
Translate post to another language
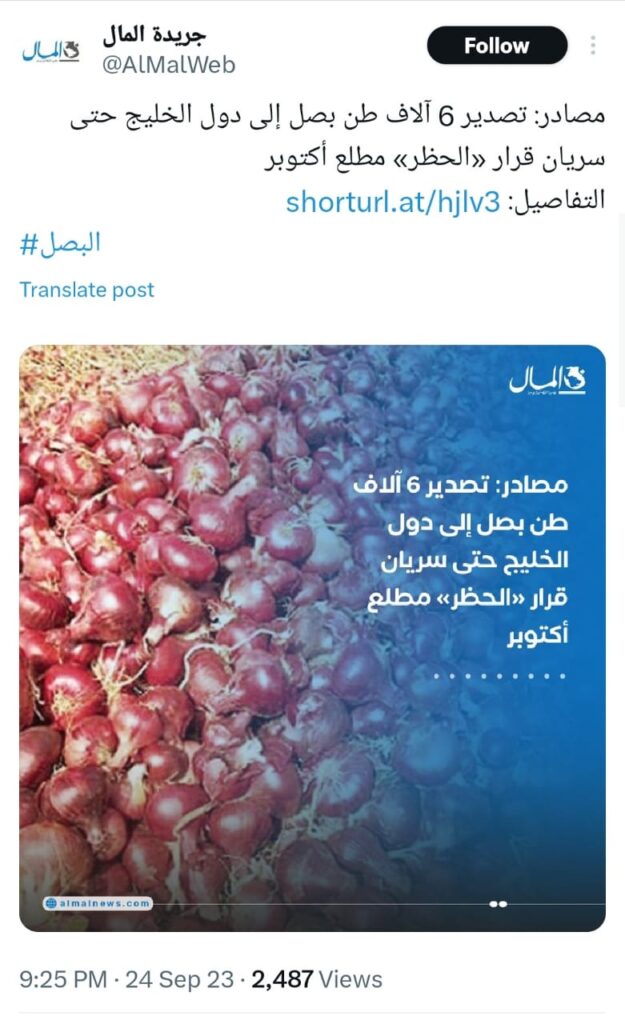(x=87, y=290)
